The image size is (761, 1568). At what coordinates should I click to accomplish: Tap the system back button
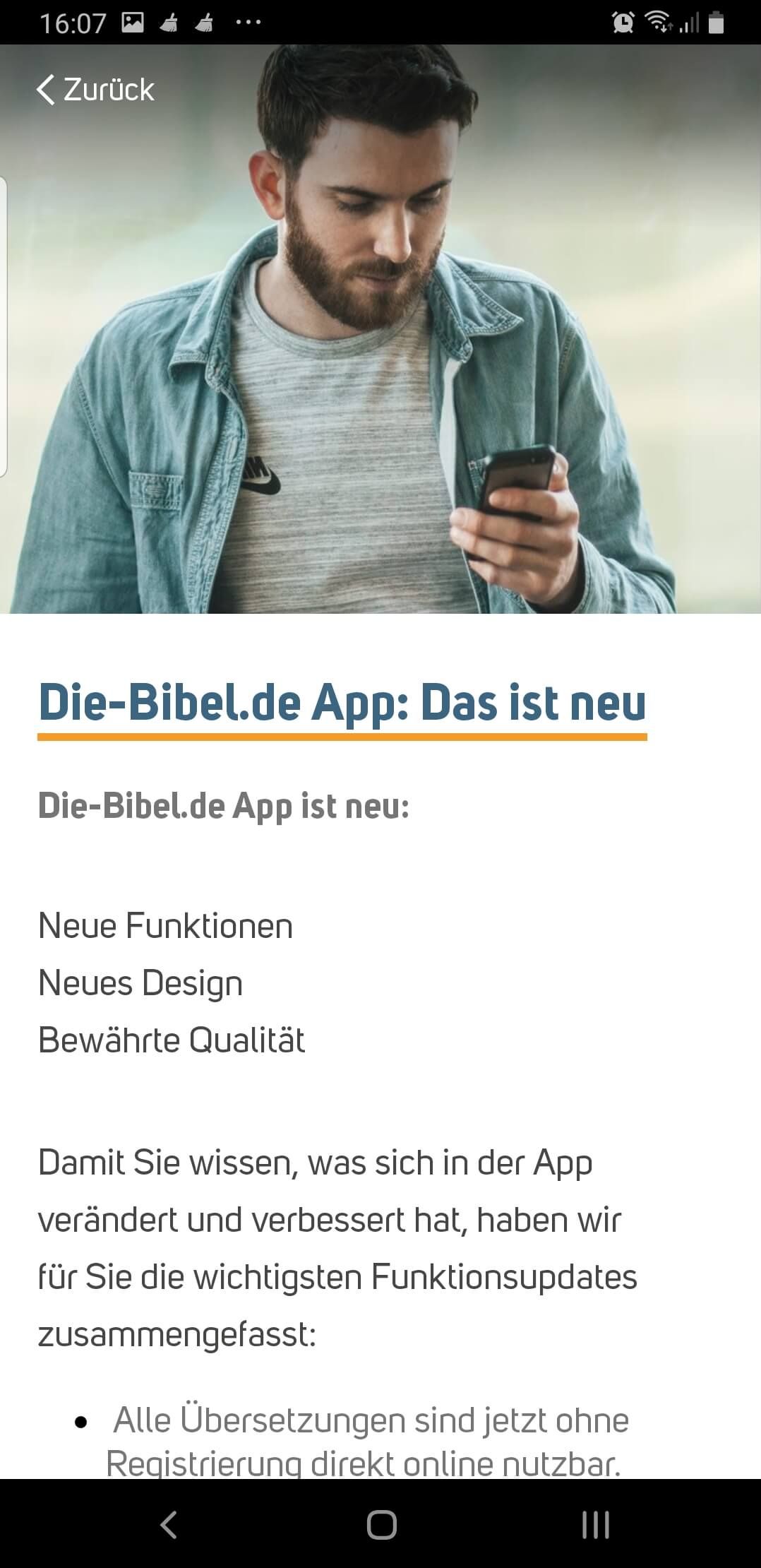tap(169, 1524)
